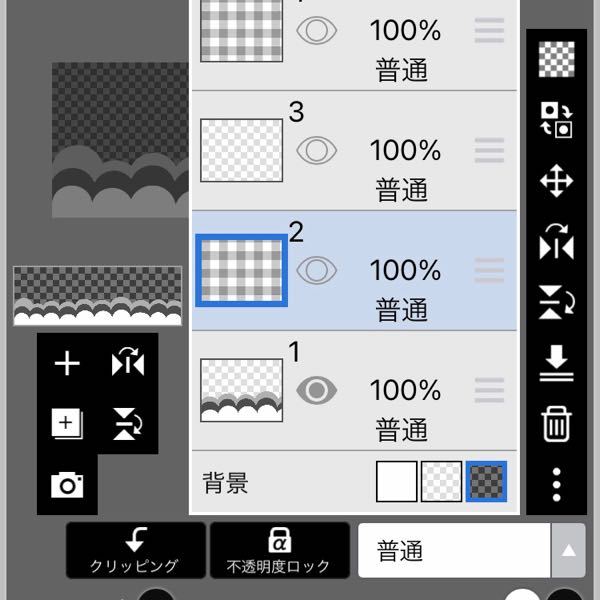The image size is (600, 600).
Task: Toggle visibility of layer 1
Action: [x=317, y=390]
